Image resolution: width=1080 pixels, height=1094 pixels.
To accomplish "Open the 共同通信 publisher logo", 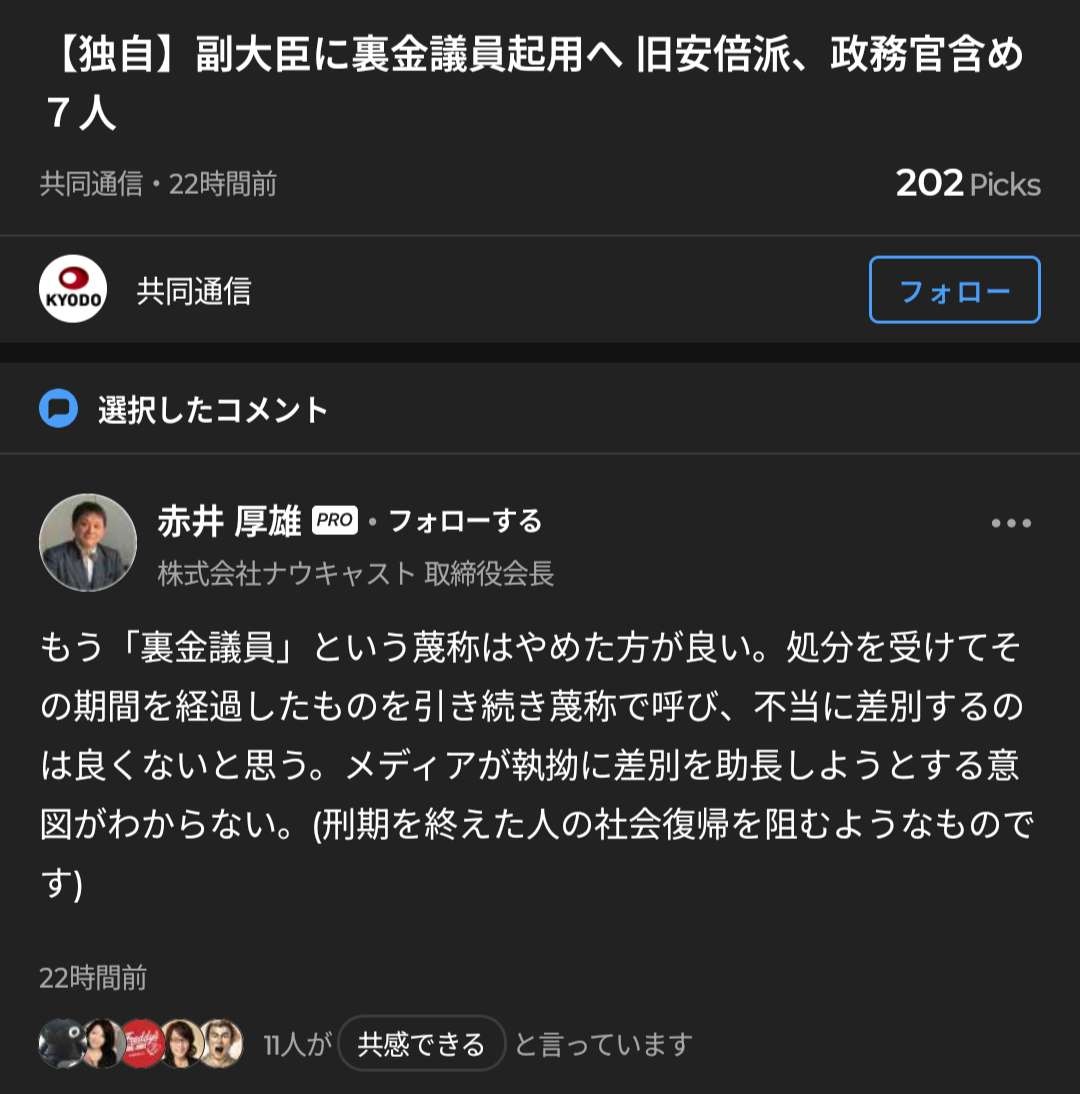I will point(73,290).
